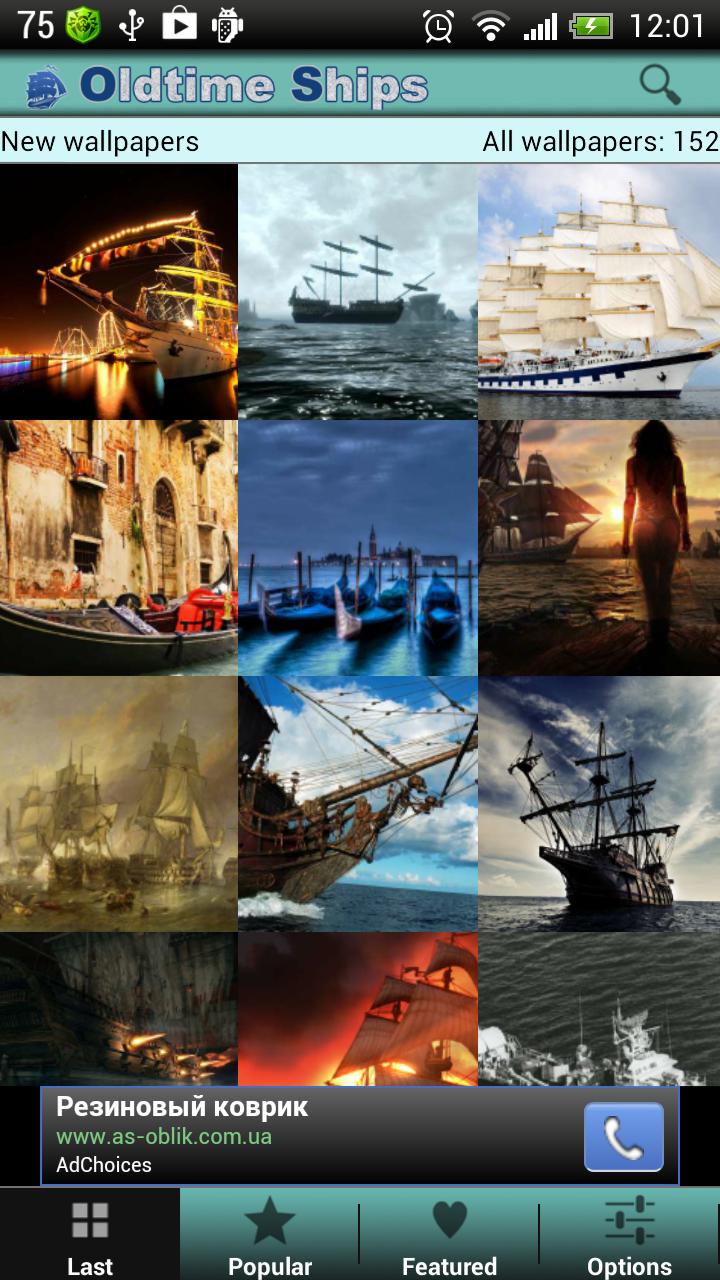Open the illuminated night ship wallpaper
The height and width of the screenshot is (1280, 720).
pos(118,291)
